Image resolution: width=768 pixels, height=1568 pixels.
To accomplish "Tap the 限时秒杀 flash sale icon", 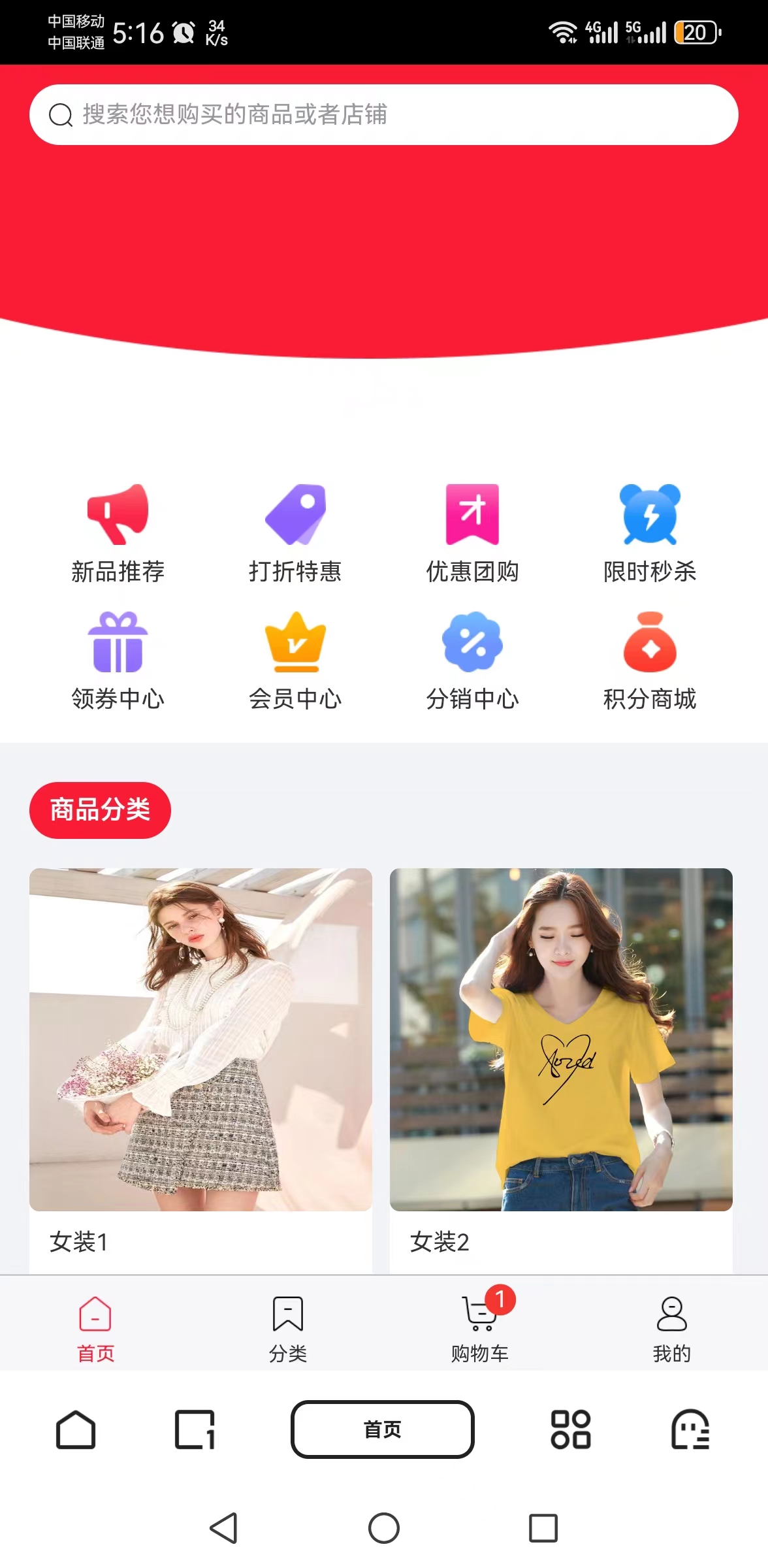I will click(x=650, y=516).
